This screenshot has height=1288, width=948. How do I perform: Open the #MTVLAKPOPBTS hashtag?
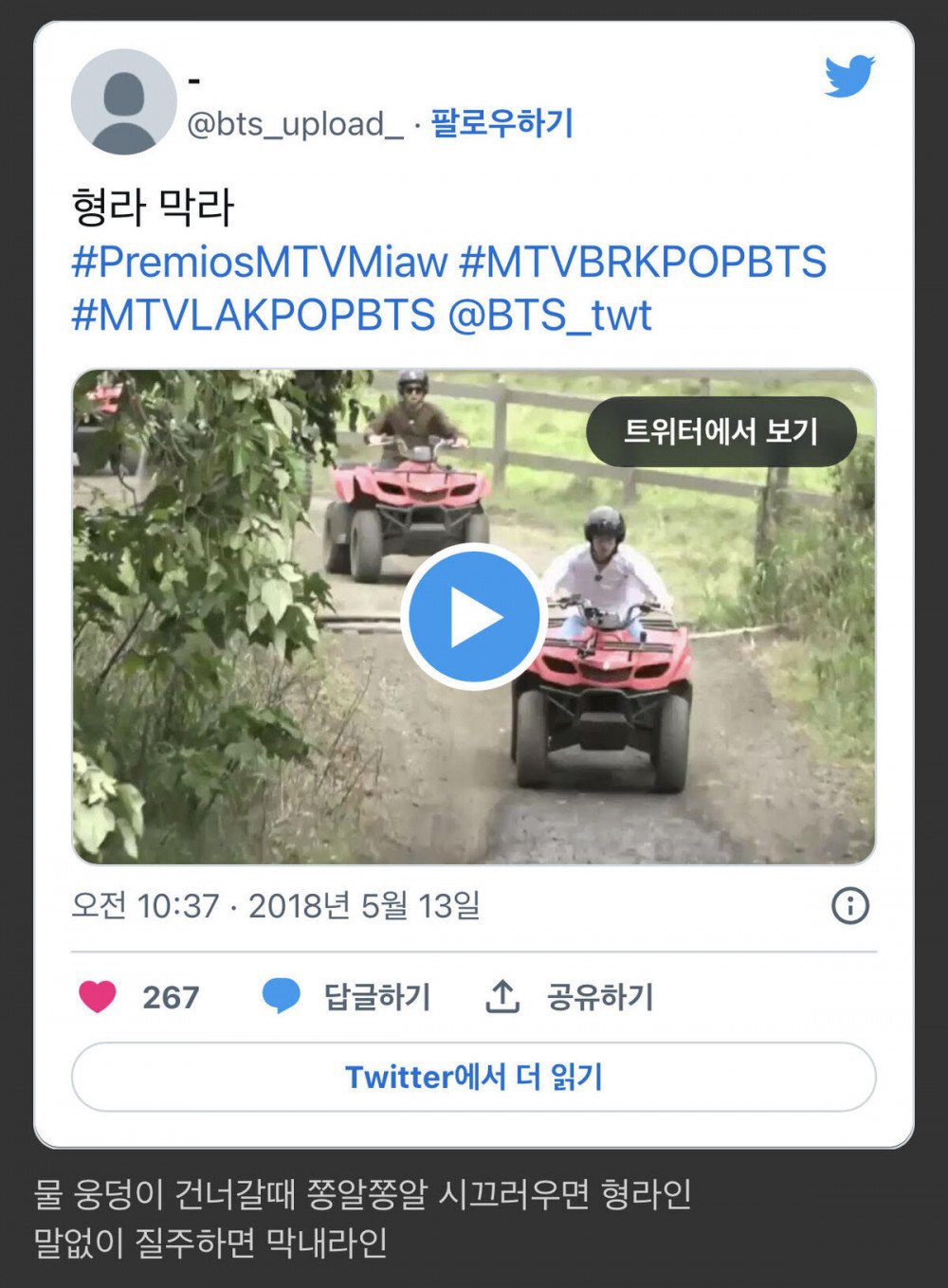pos(253,316)
